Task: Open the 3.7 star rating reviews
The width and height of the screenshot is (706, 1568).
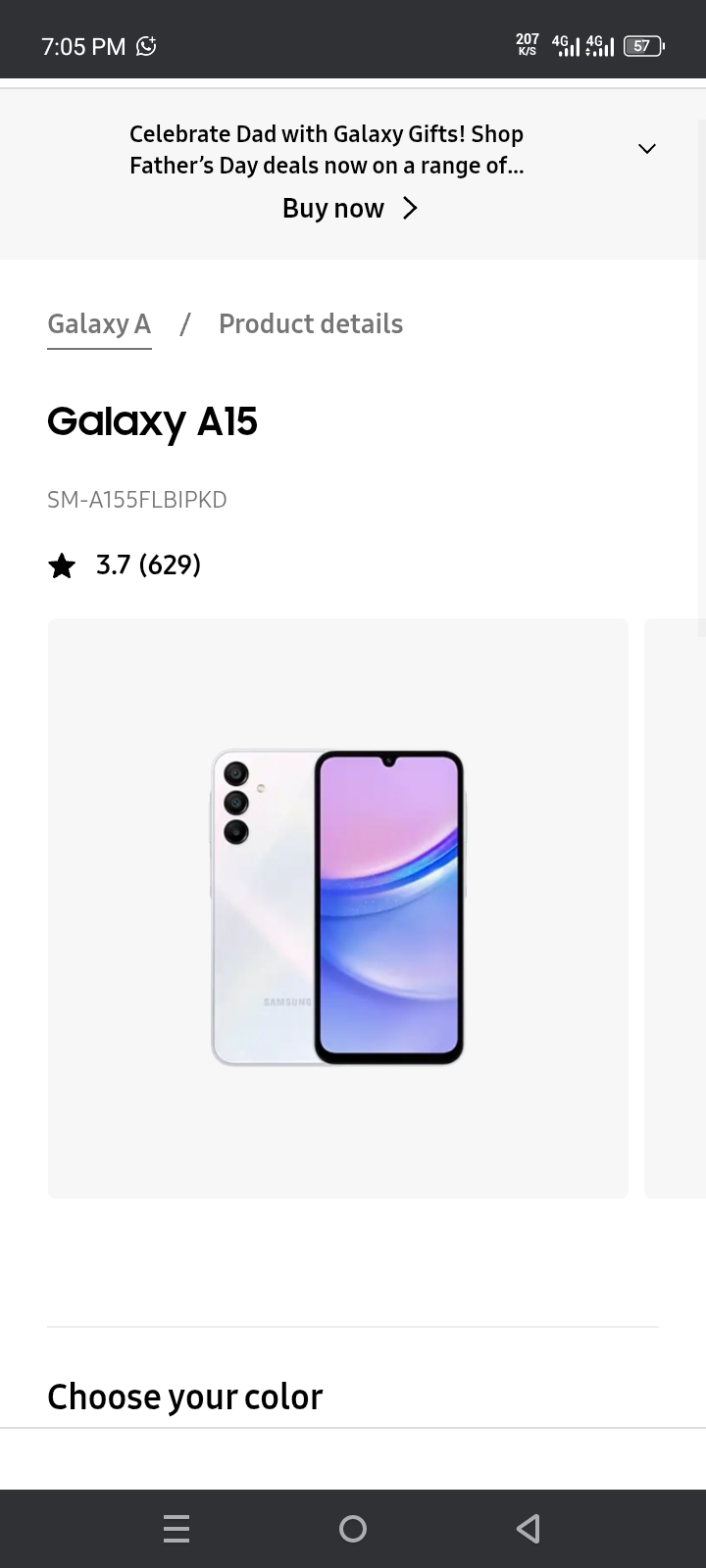Action: pos(126,565)
